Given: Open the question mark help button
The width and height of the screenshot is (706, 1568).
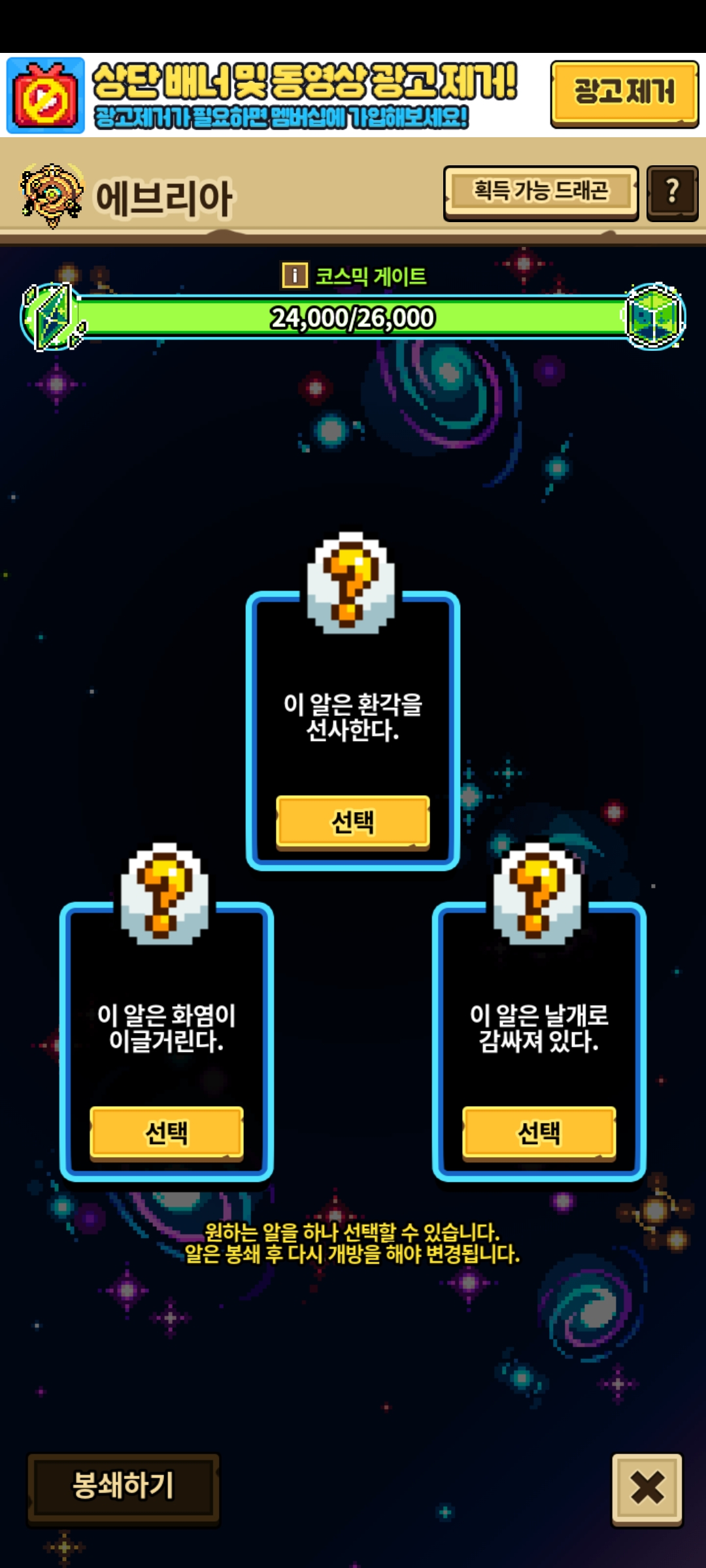Looking at the screenshot, I should [x=672, y=192].
